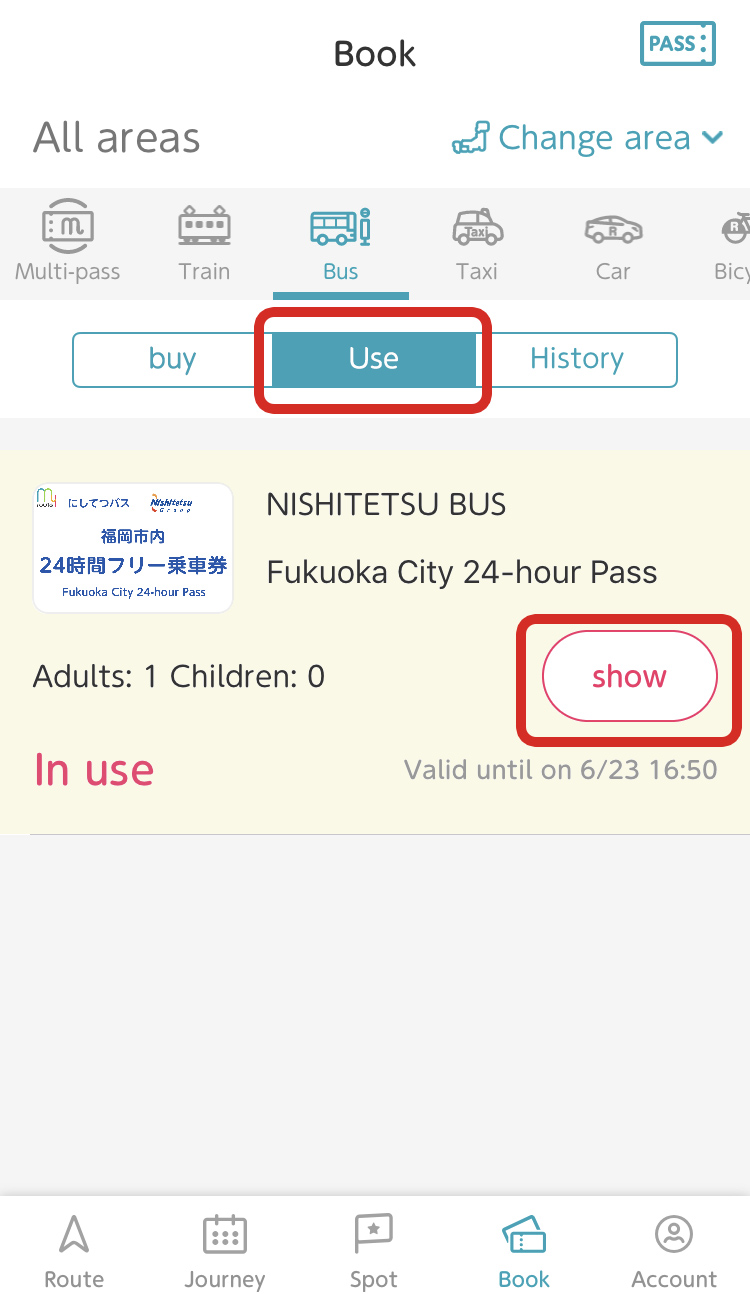Switch to the Spot tab
The height and width of the screenshot is (1294, 750).
pos(374,1250)
